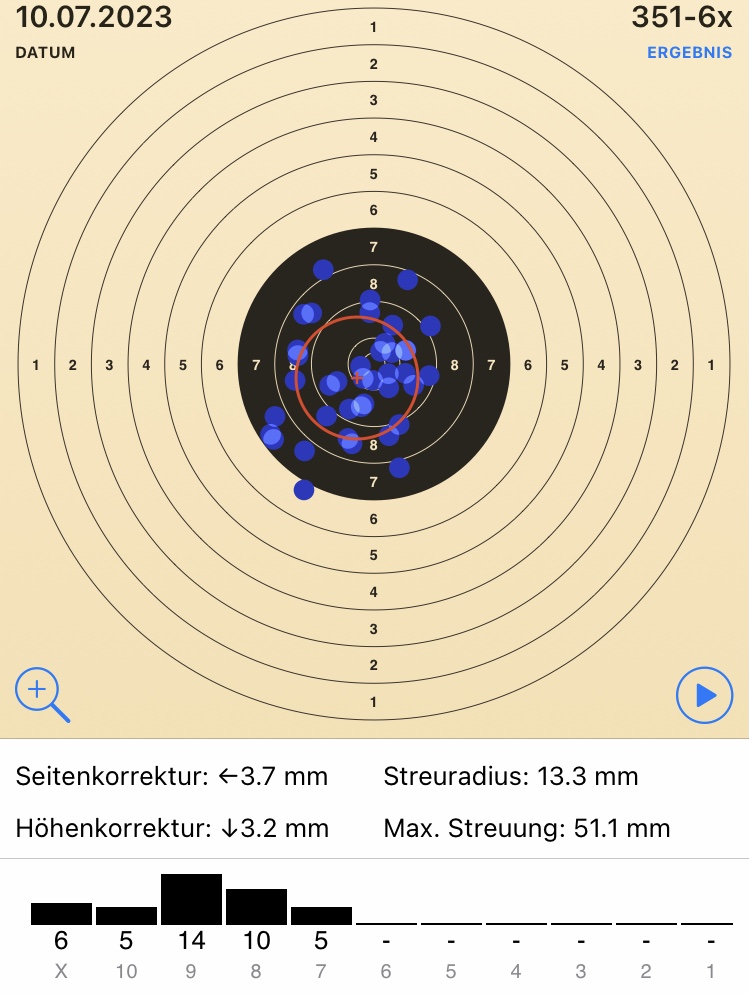The height and width of the screenshot is (994, 749).
Task: Tap the blue ERGEBNIS label
Action: pos(689,53)
